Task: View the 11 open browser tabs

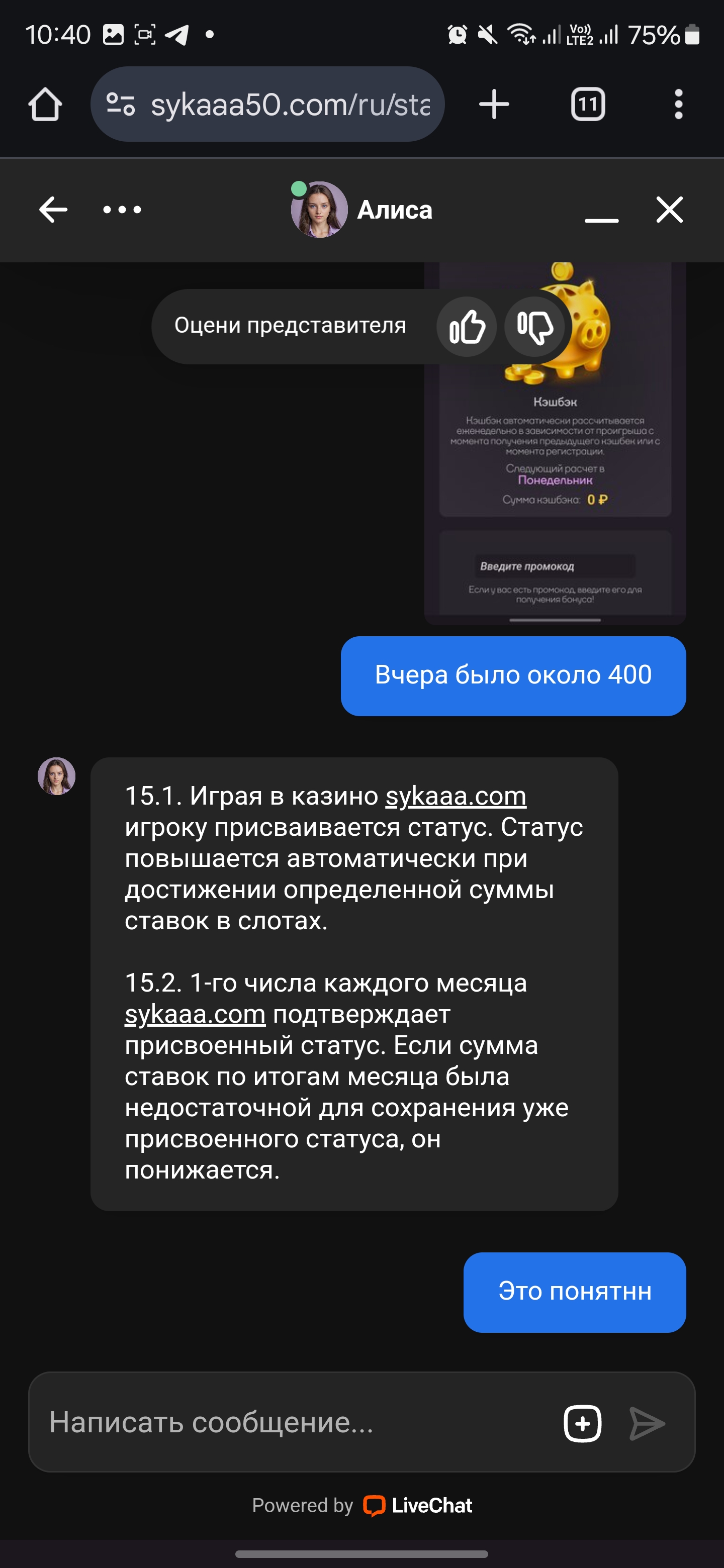Action: click(588, 104)
